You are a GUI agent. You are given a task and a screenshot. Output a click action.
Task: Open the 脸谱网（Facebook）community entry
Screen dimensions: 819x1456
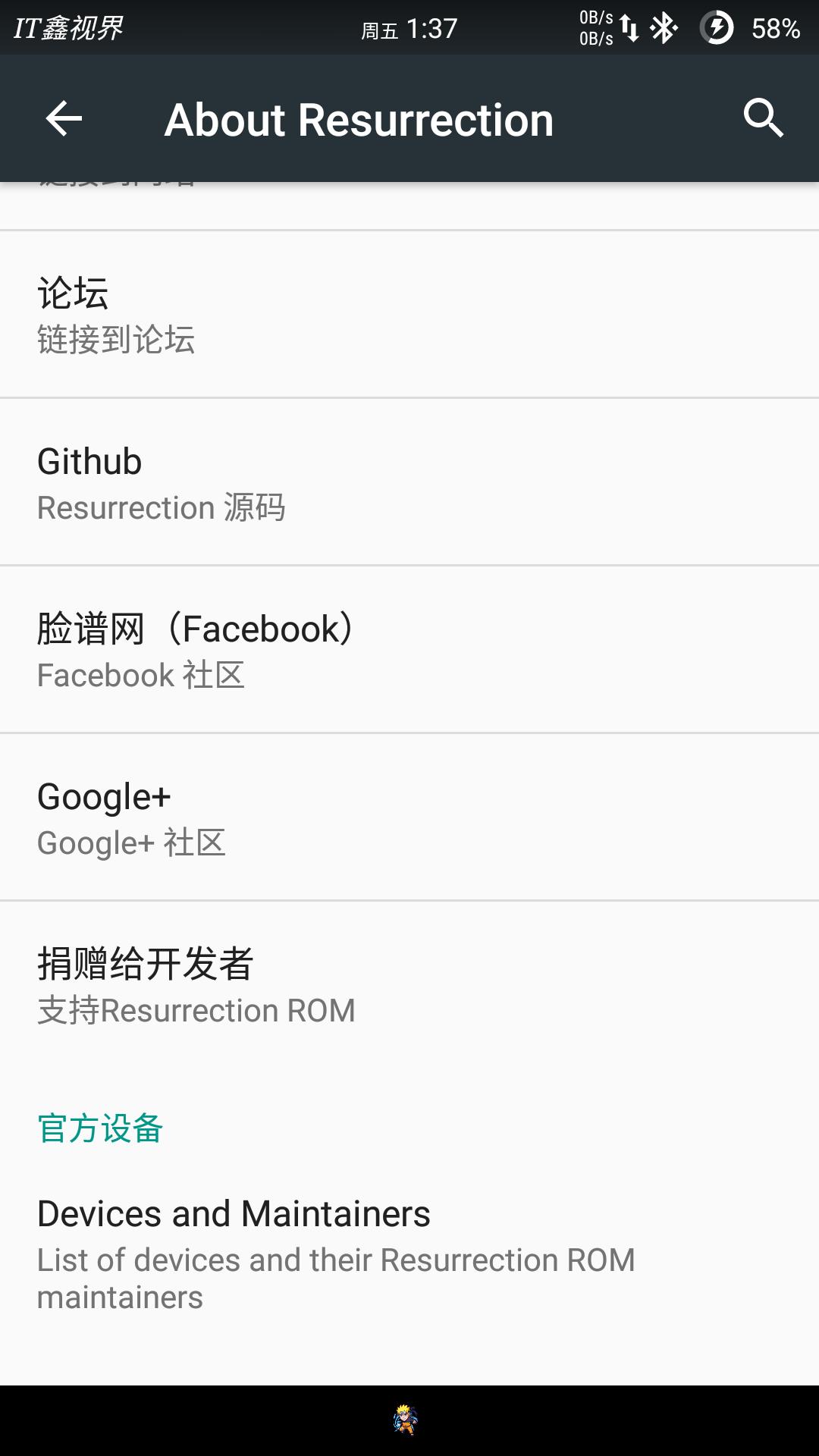point(409,648)
